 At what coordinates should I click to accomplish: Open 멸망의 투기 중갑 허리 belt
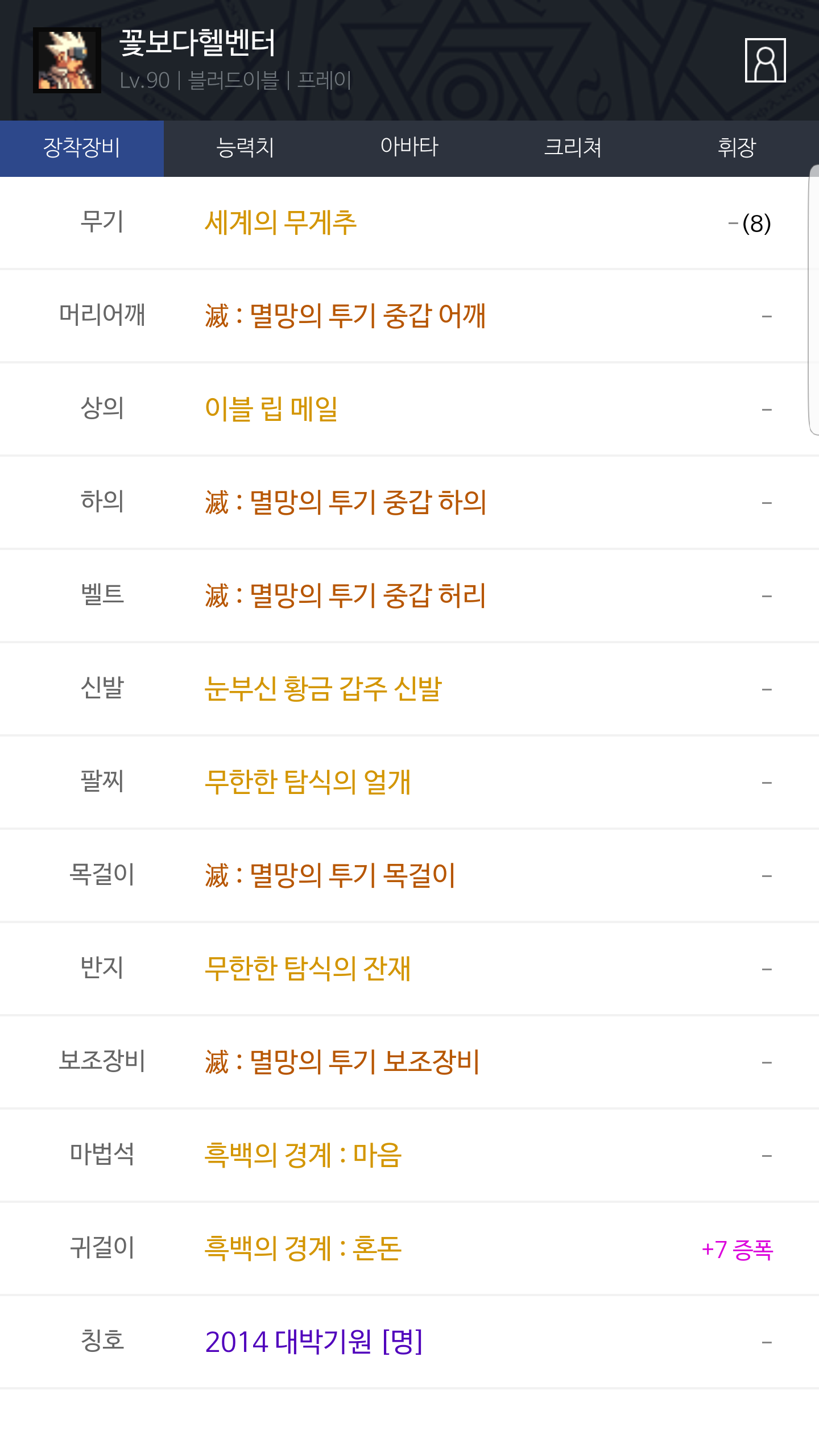pyautogui.click(x=345, y=595)
